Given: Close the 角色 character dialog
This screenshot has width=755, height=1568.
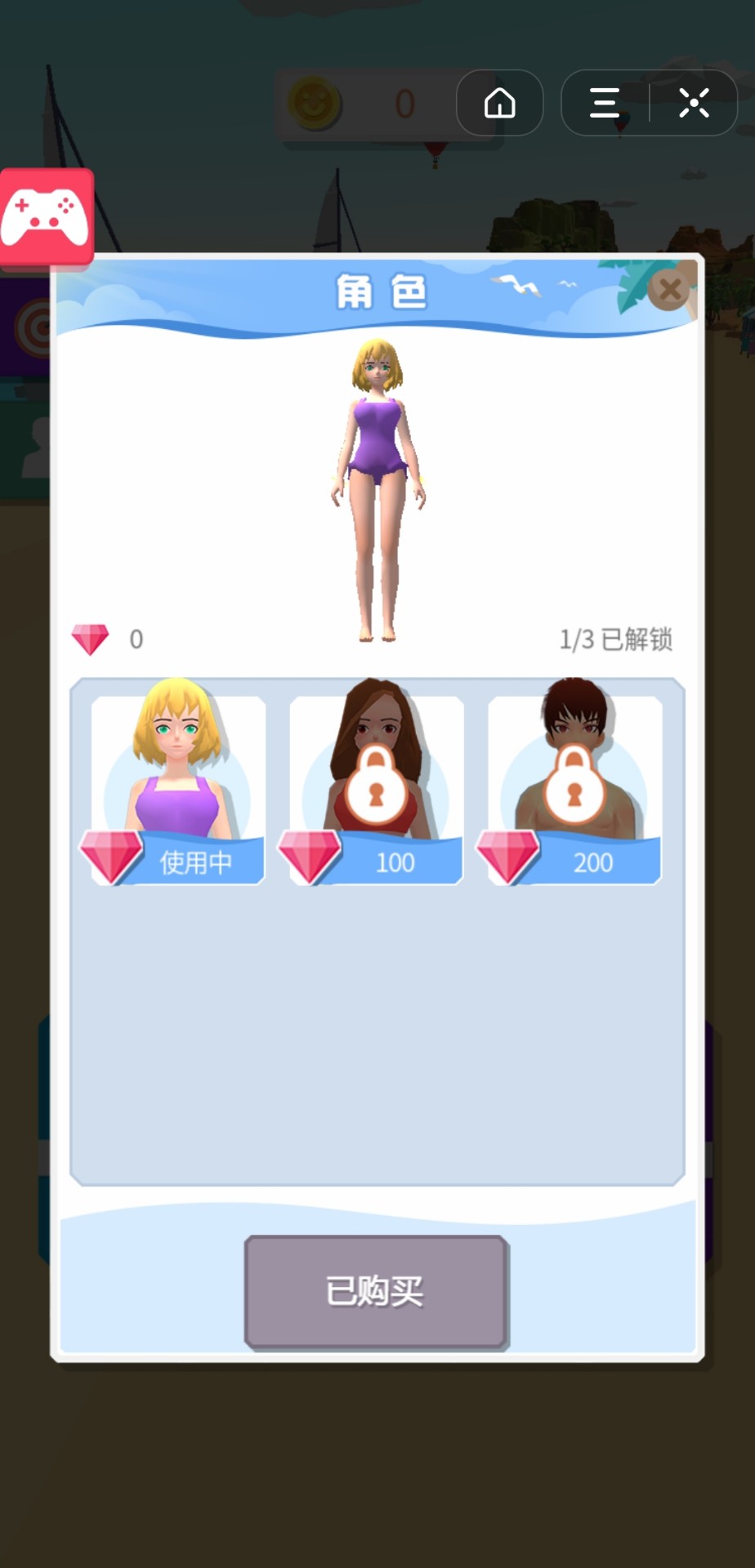Looking at the screenshot, I should click(x=670, y=289).
